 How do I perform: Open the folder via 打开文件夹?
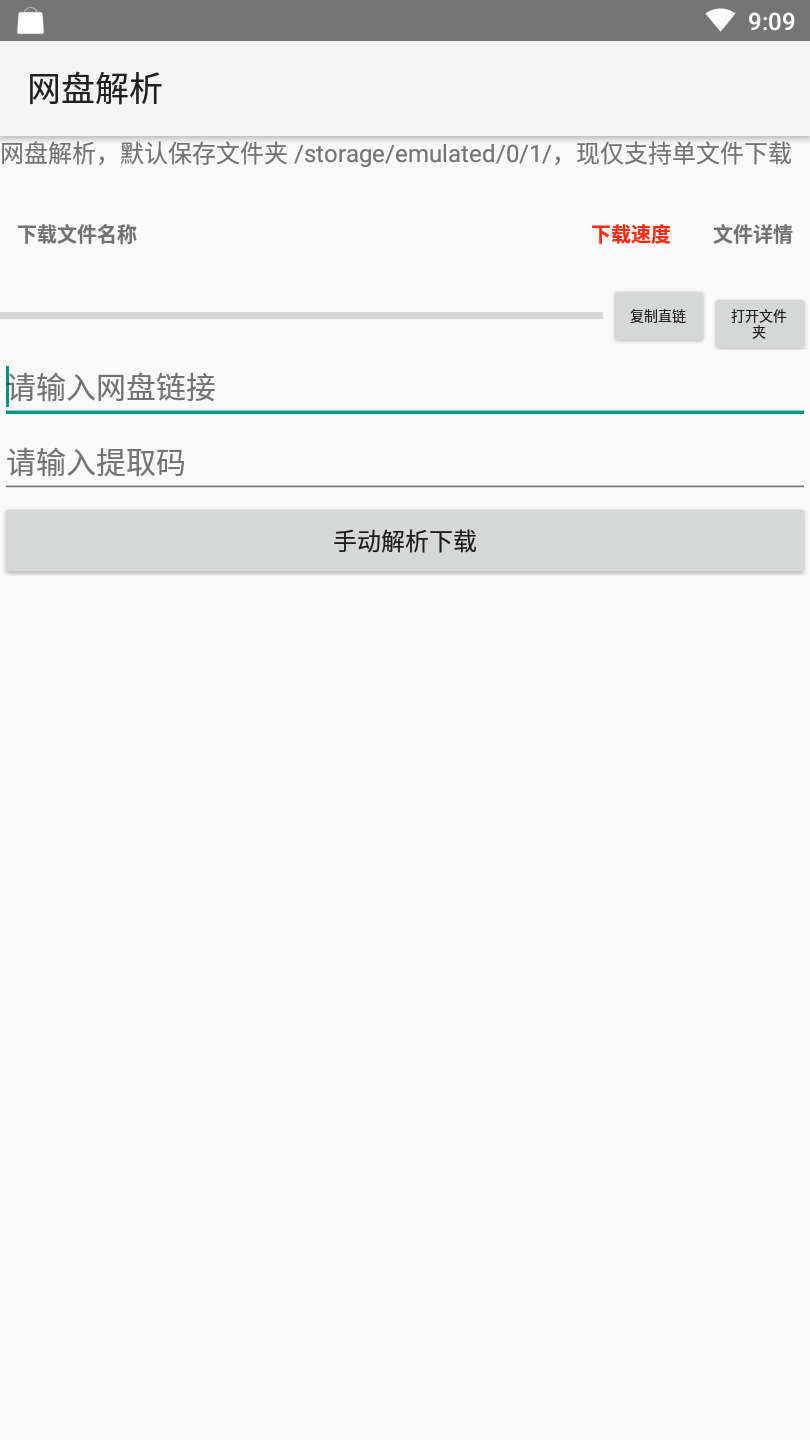[759, 324]
